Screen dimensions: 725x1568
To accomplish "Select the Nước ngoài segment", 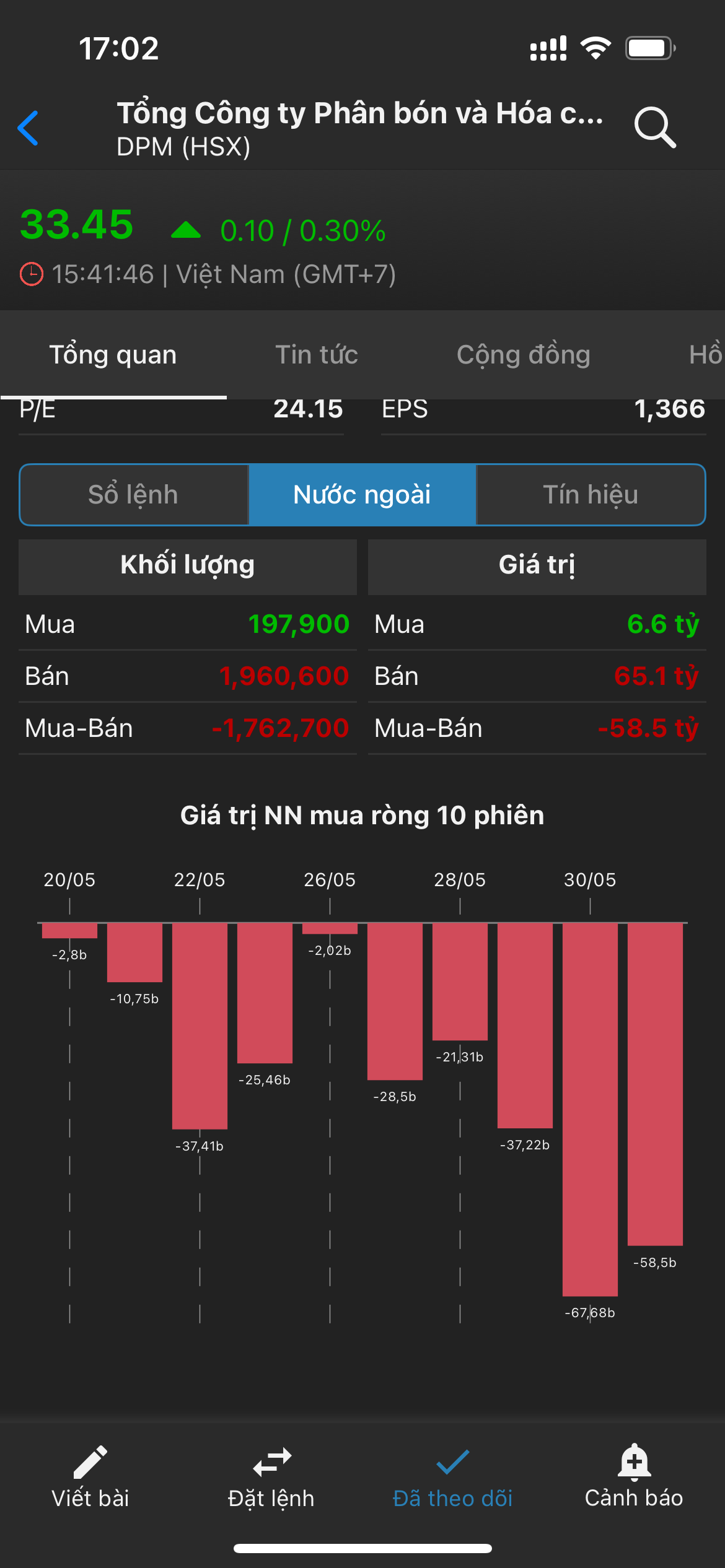I will coord(362,495).
